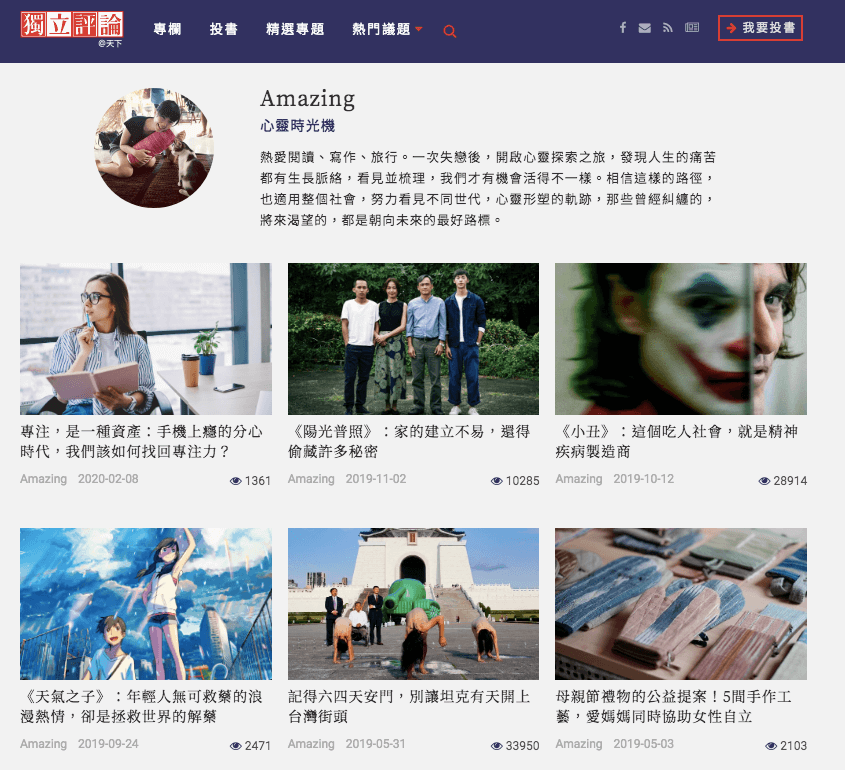Tap the 我要投書 button

coord(760,28)
